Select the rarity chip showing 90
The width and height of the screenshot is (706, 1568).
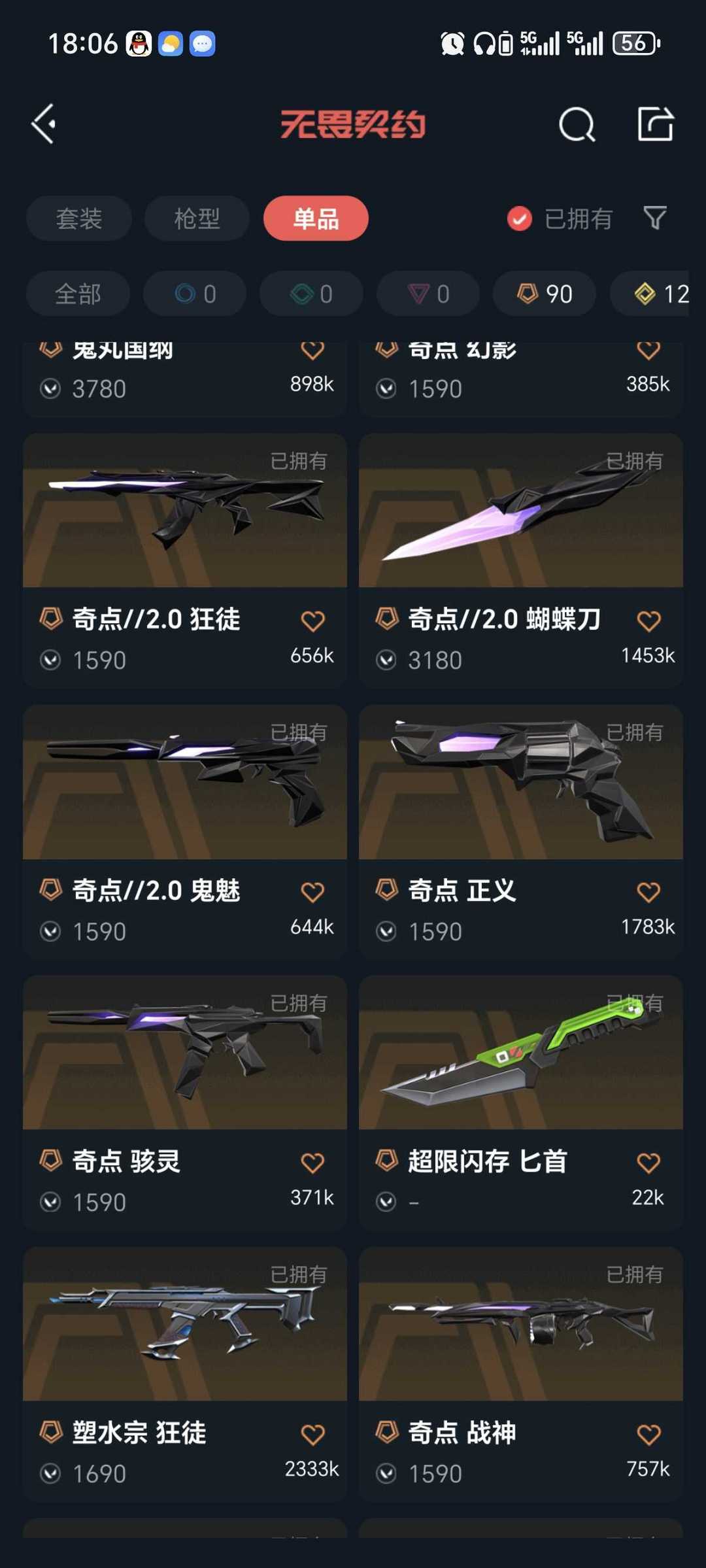pyautogui.click(x=545, y=294)
